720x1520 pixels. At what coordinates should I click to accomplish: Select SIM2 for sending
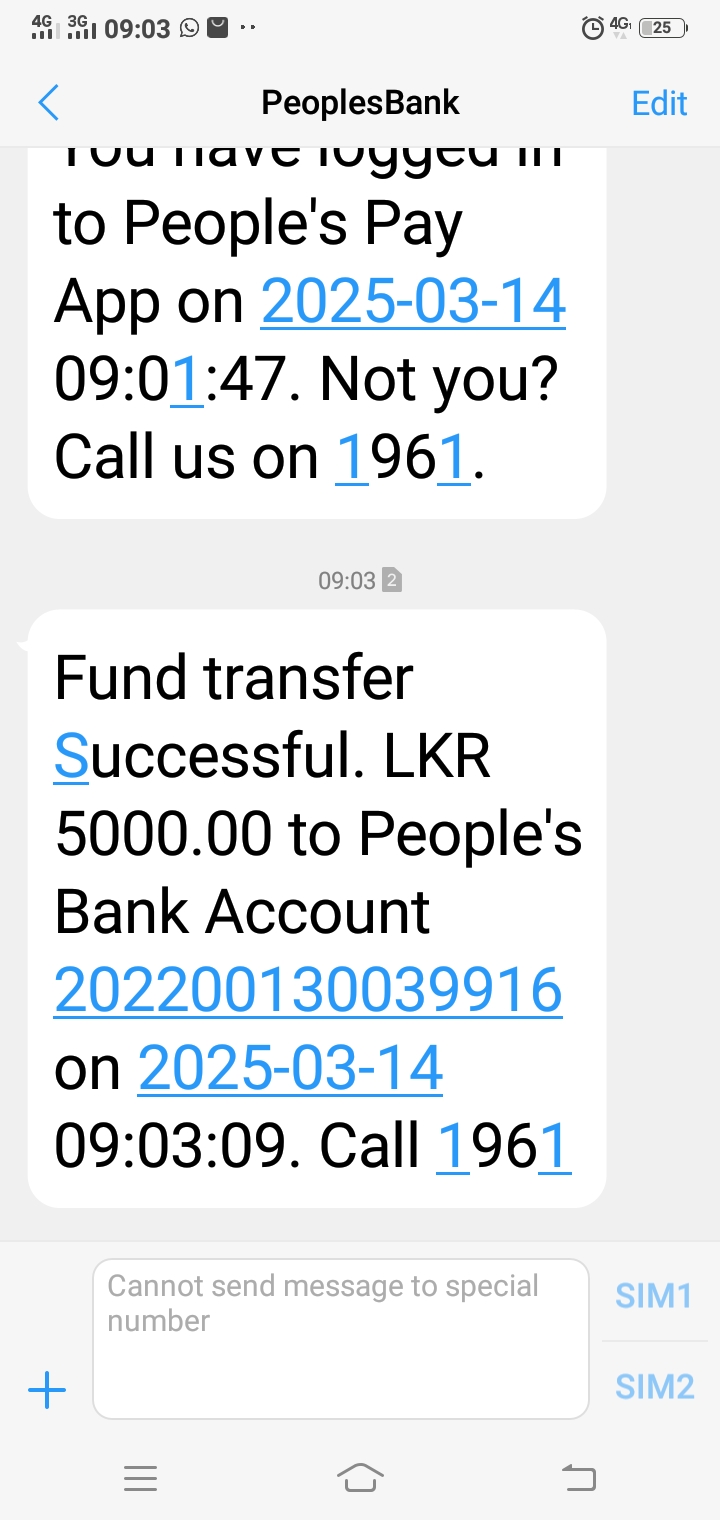point(654,1386)
